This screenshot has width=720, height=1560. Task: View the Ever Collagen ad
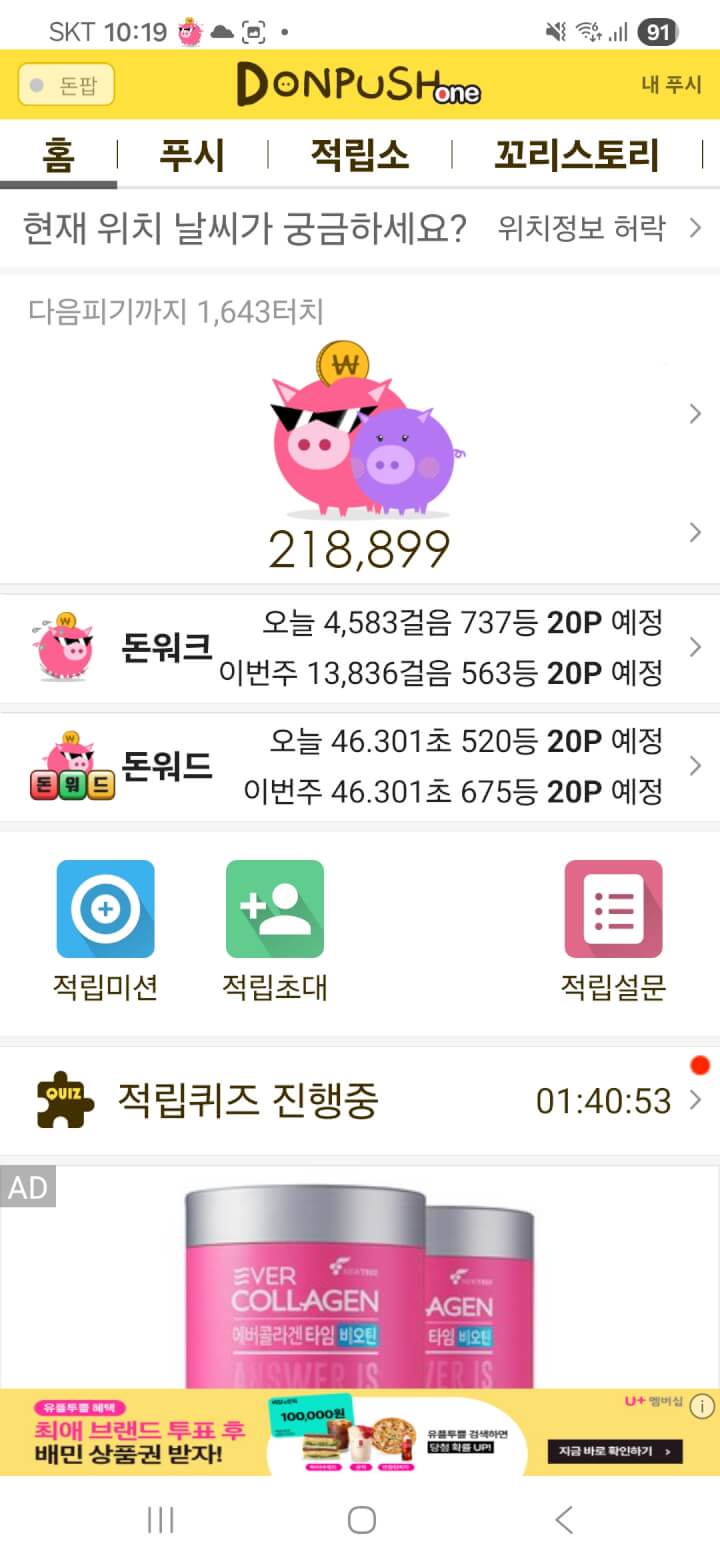tap(360, 1280)
